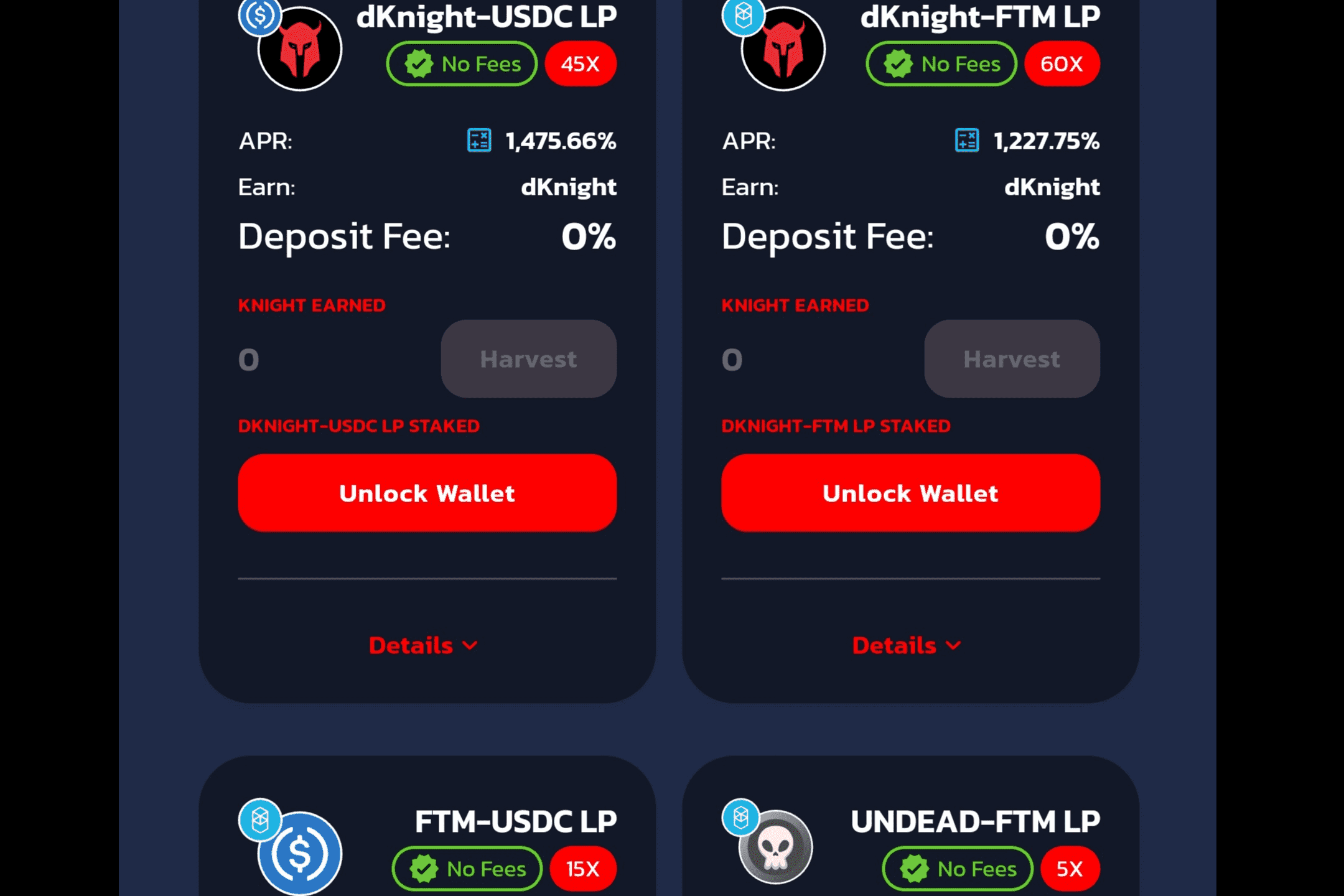
Task: Harvest earnings from dKnight-FTM LP
Action: [x=1012, y=359]
